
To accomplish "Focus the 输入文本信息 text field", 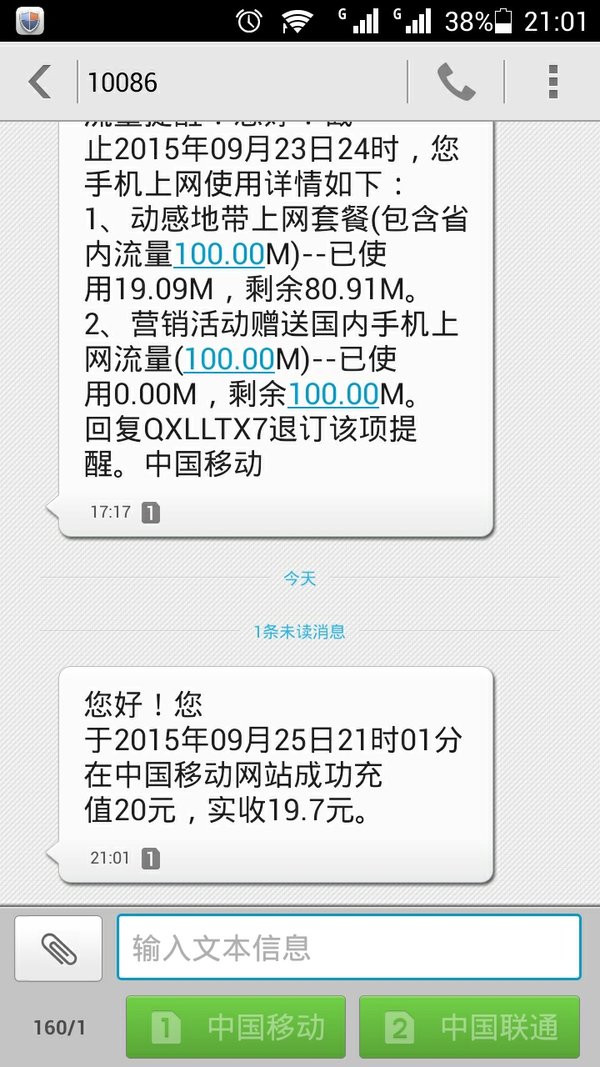I will coord(349,947).
